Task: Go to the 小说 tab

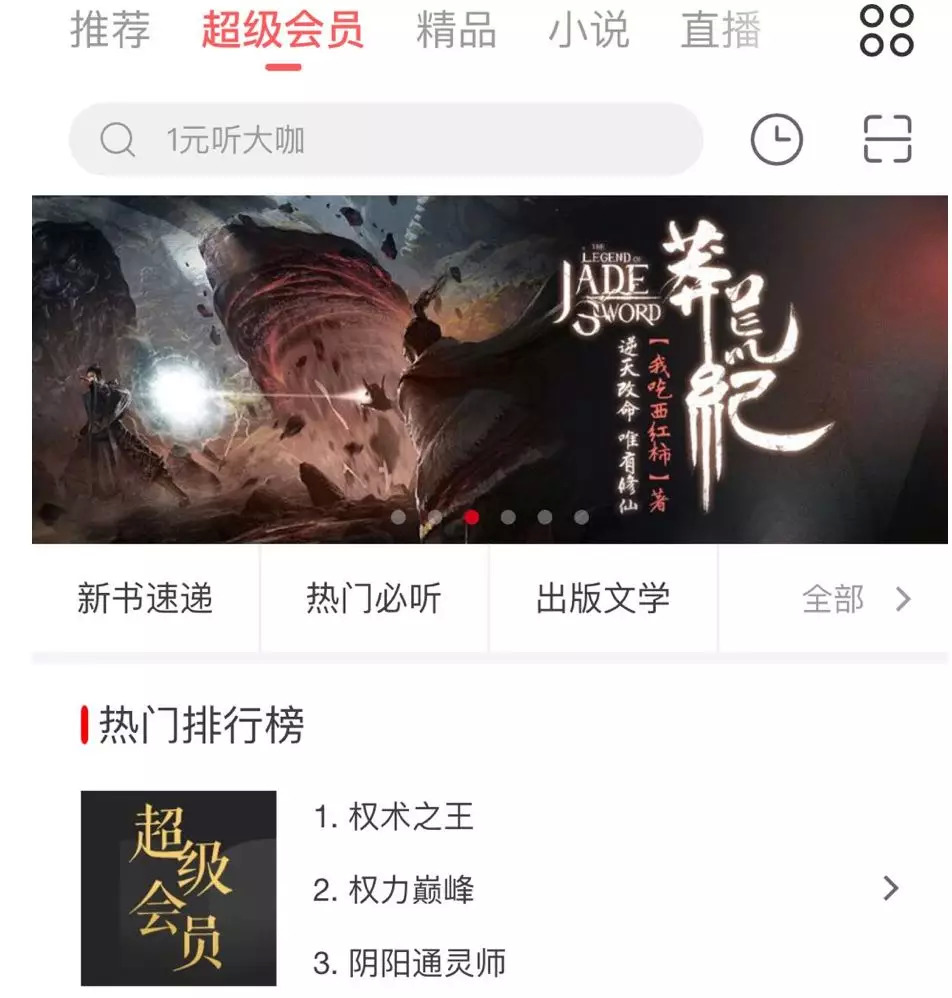Action: pyautogui.click(x=588, y=30)
